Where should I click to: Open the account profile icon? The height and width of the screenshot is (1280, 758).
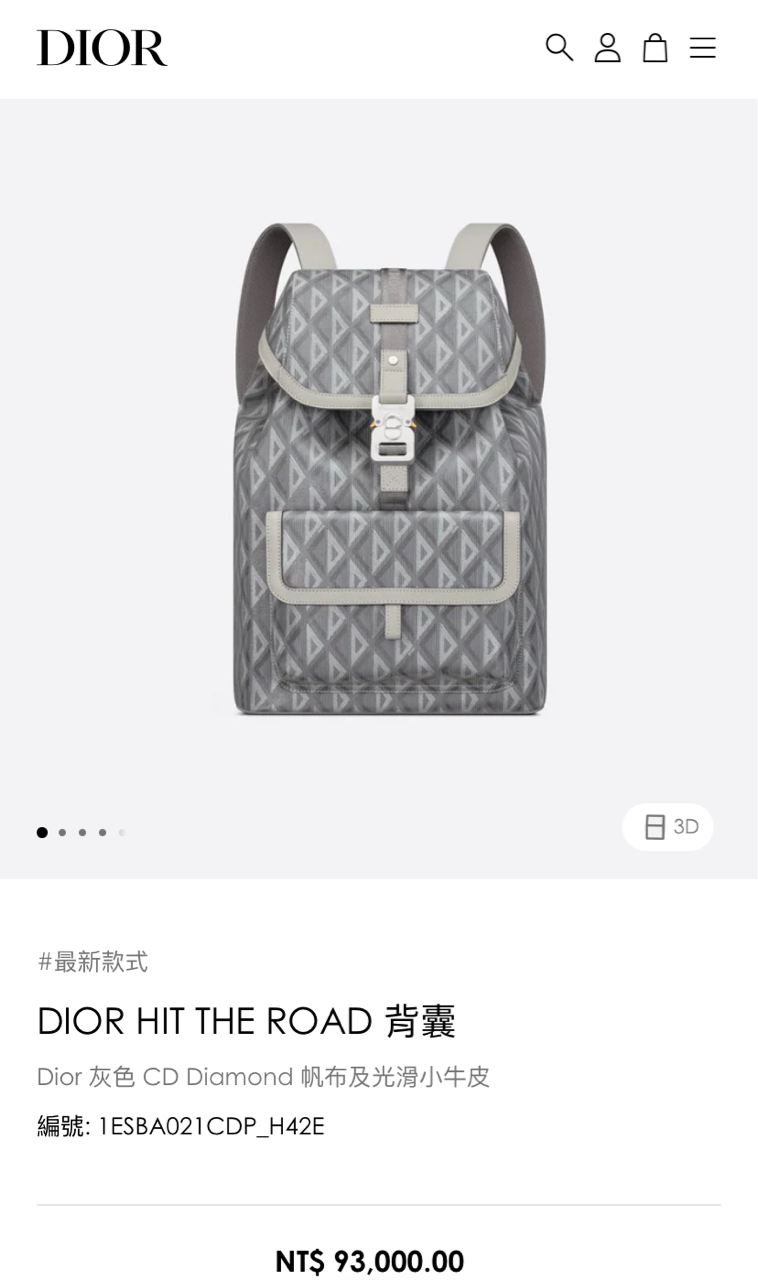click(x=607, y=47)
